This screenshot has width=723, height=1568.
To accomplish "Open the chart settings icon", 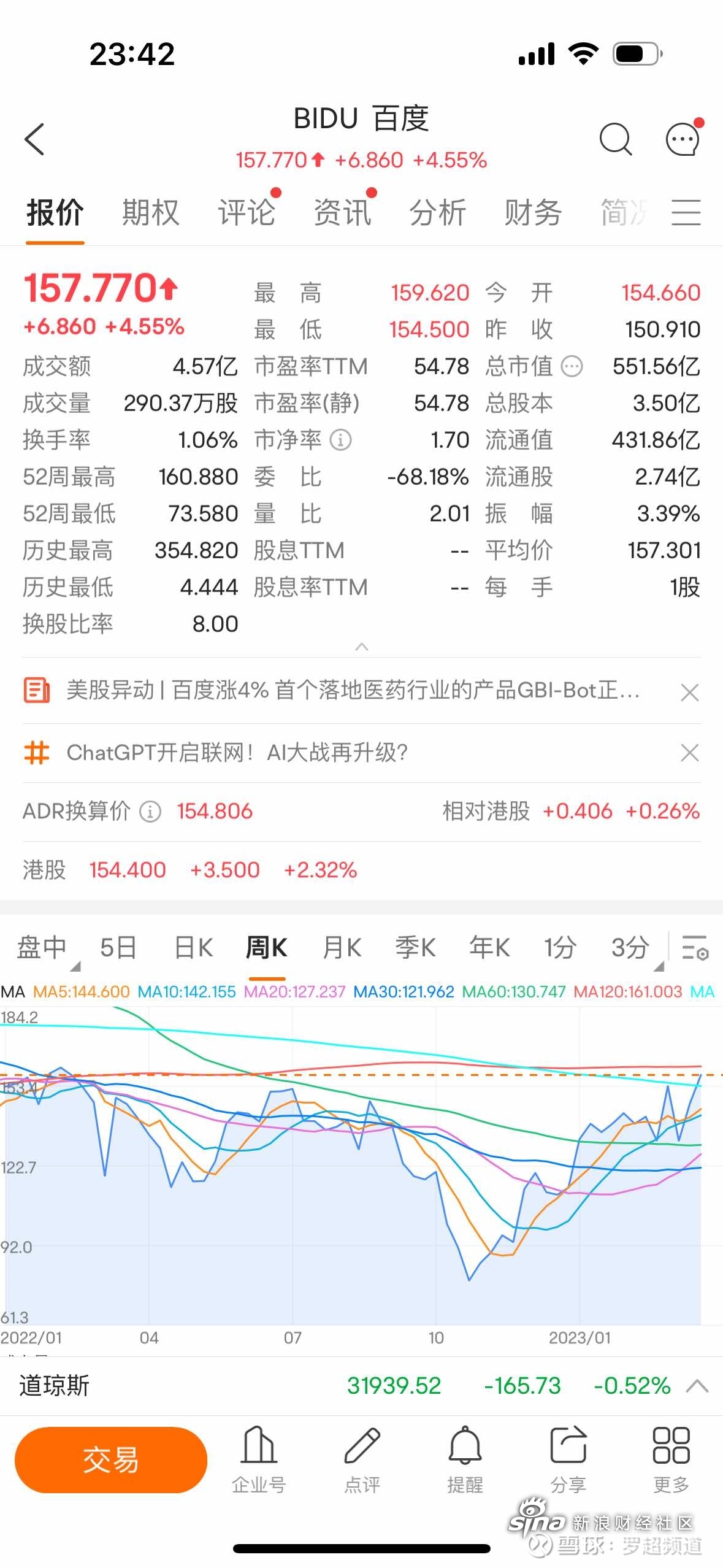I will 695,948.
